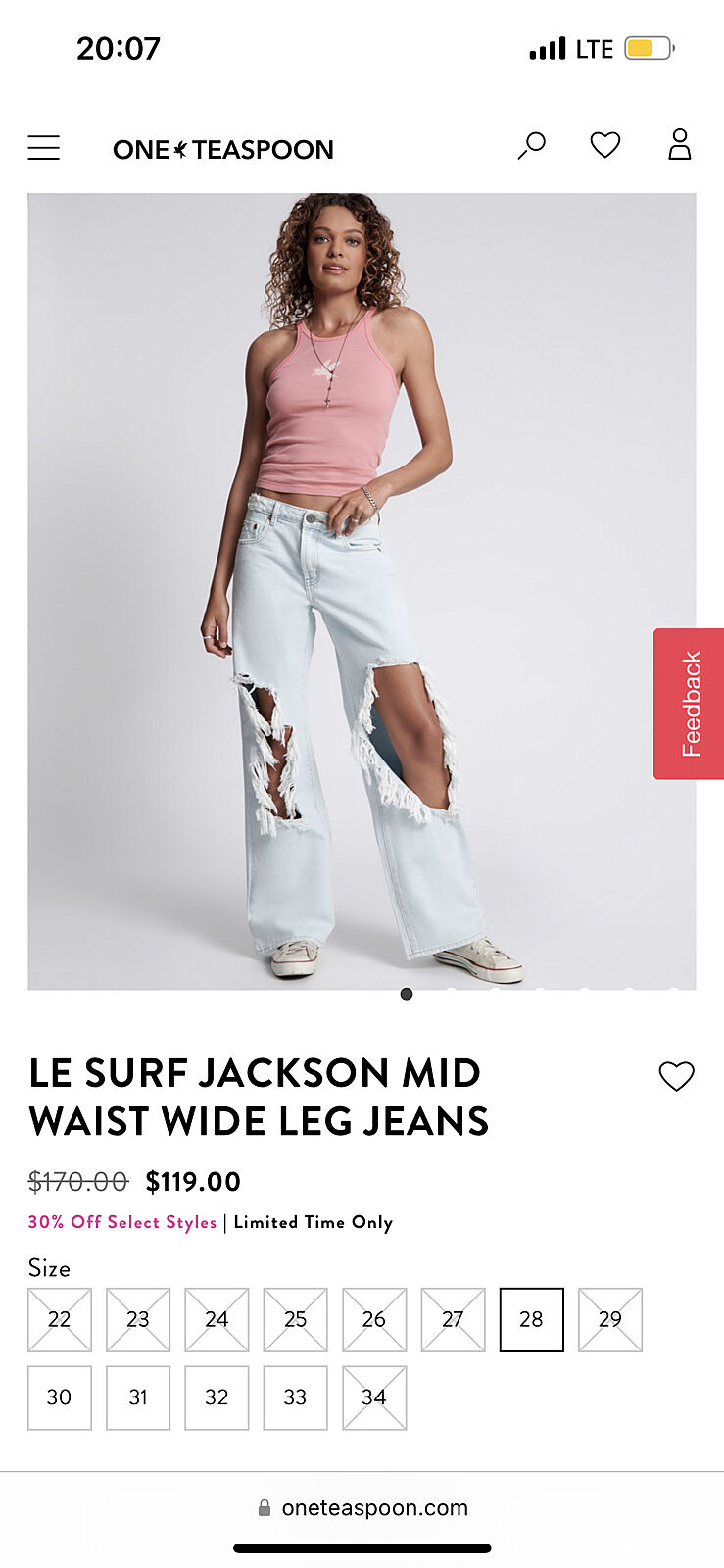Screen dimensions: 724x1568
Task: Tap the One Teaspoon home logo
Action: (x=223, y=150)
